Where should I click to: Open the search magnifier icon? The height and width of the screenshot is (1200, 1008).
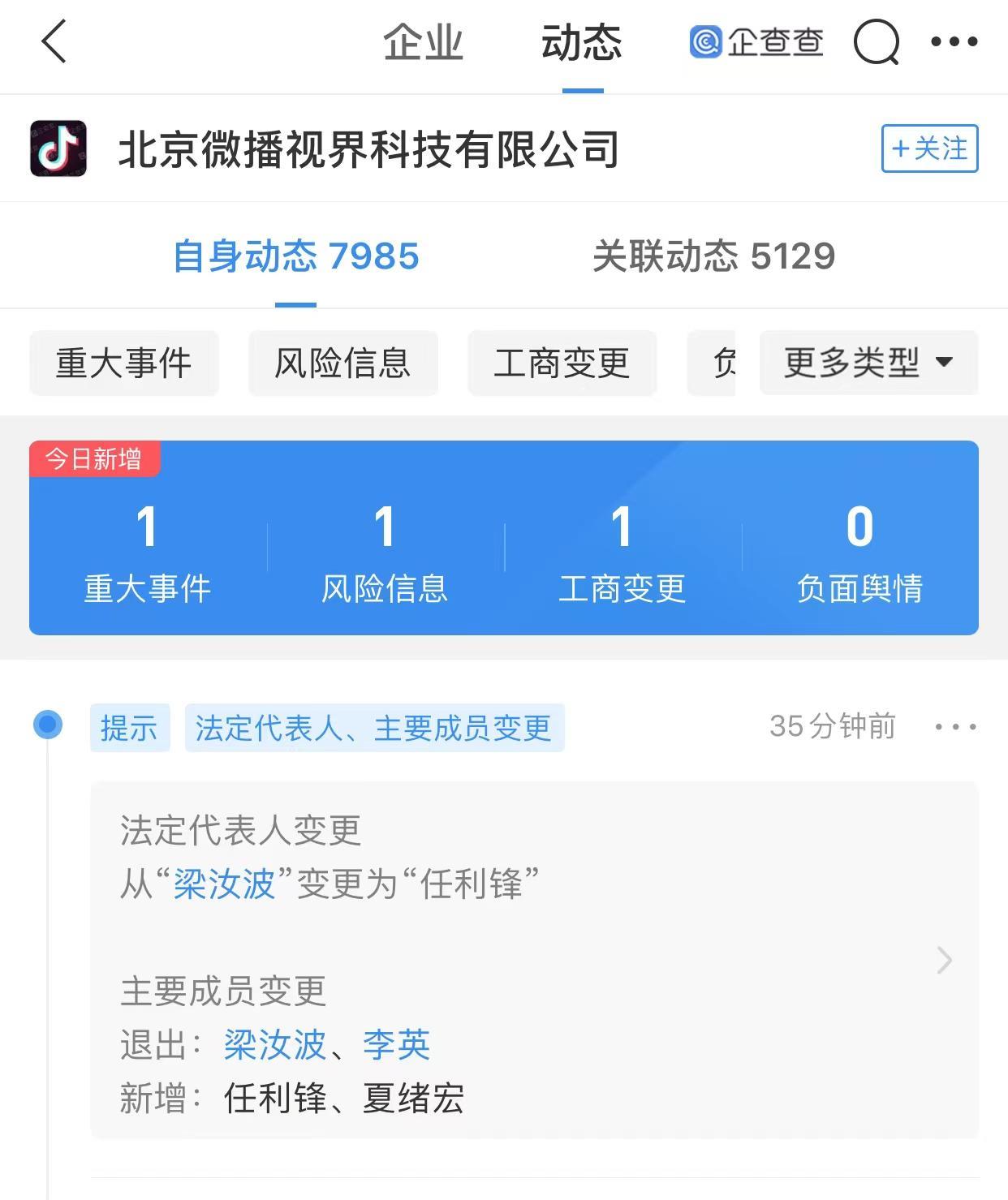[876, 42]
